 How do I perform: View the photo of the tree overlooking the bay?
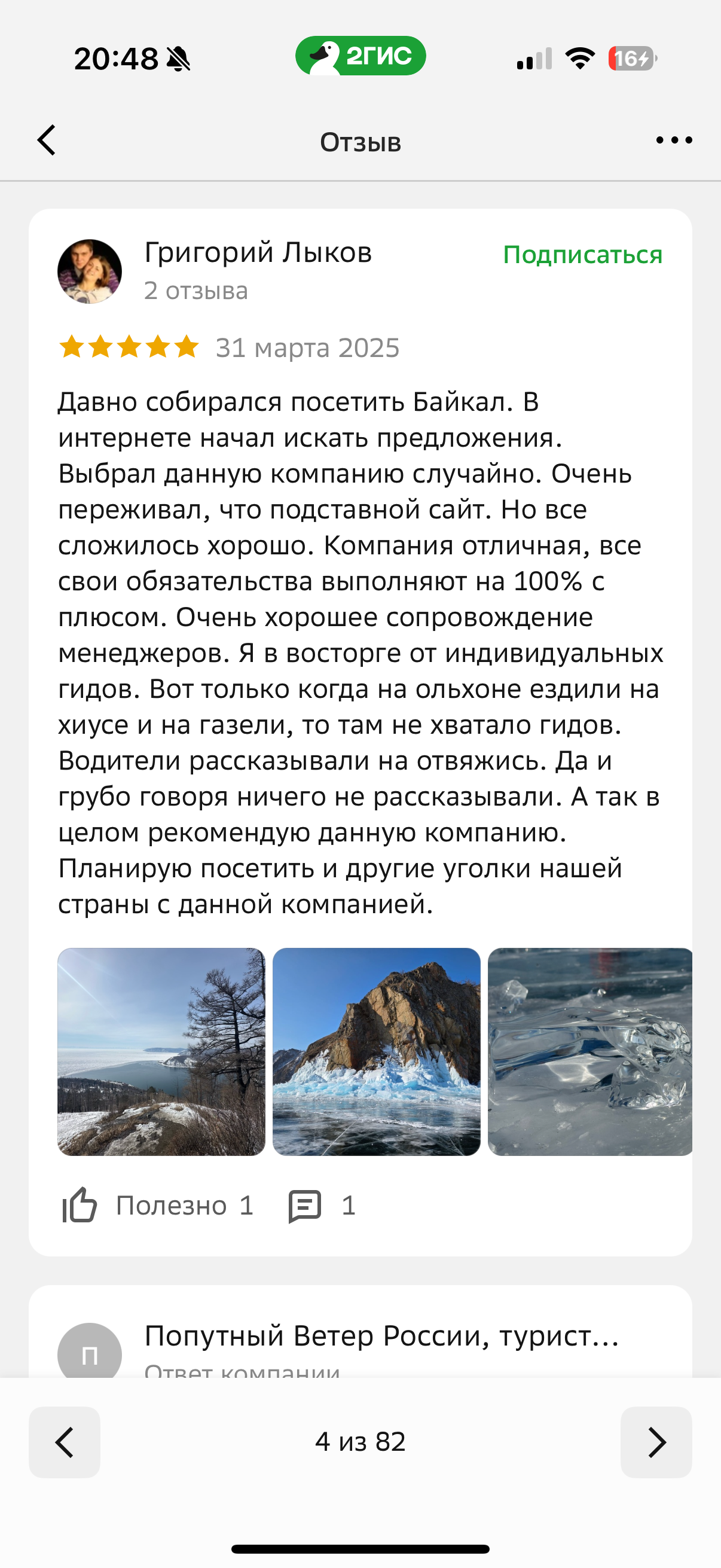(161, 1051)
